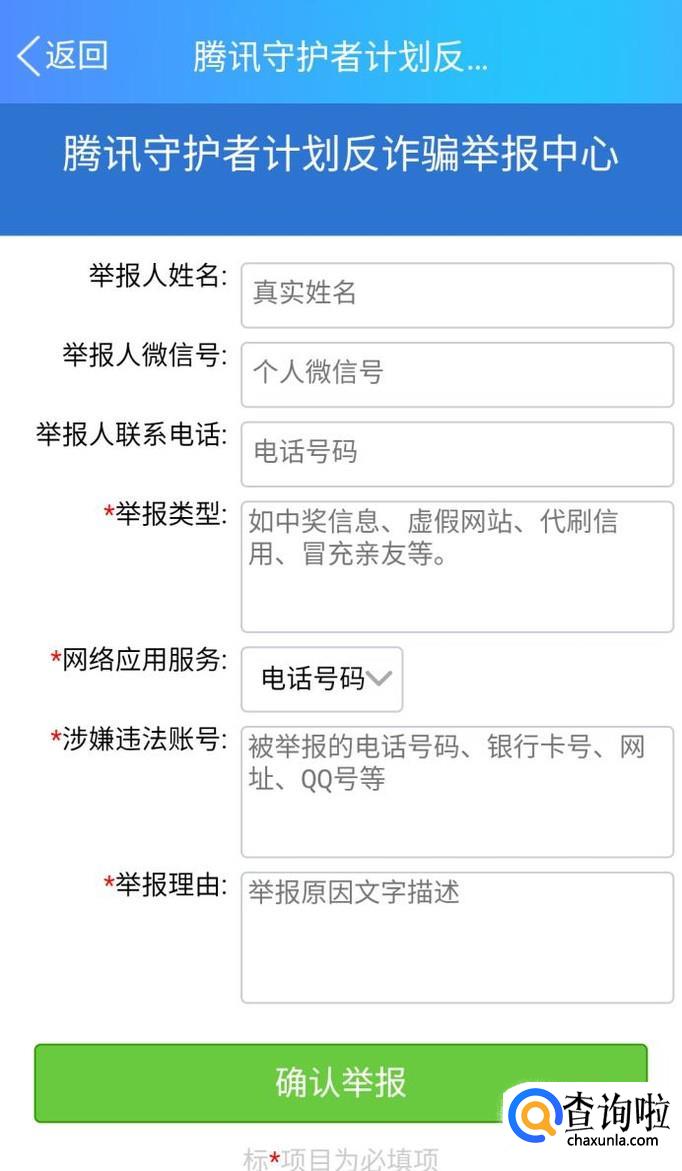Viewport: 682px width, 1171px height.
Task: Select the 电话号码 contact phone field
Action: [457, 453]
